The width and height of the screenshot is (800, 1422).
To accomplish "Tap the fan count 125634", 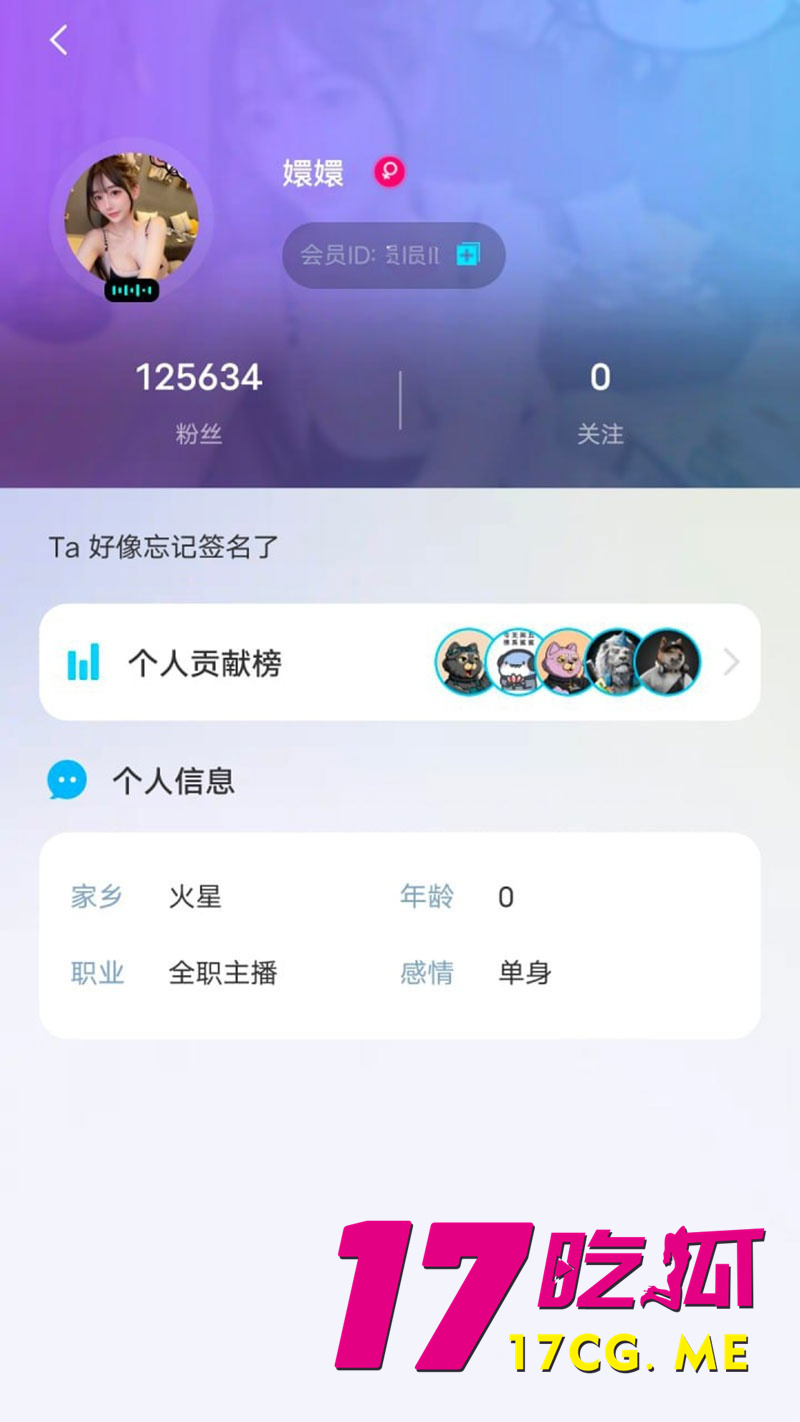I will tap(199, 378).
